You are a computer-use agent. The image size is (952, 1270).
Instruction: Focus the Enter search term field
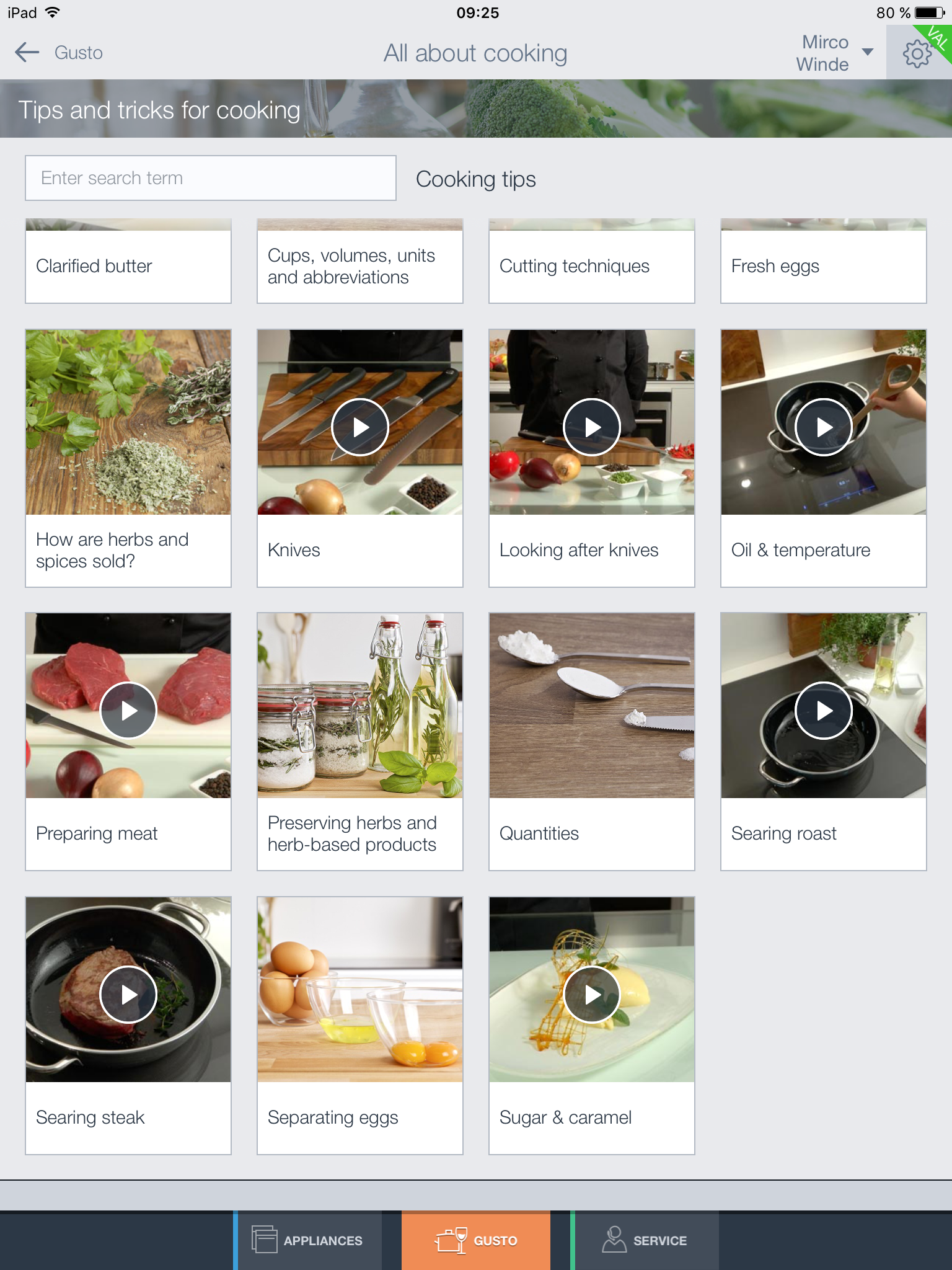pos(211,178)
